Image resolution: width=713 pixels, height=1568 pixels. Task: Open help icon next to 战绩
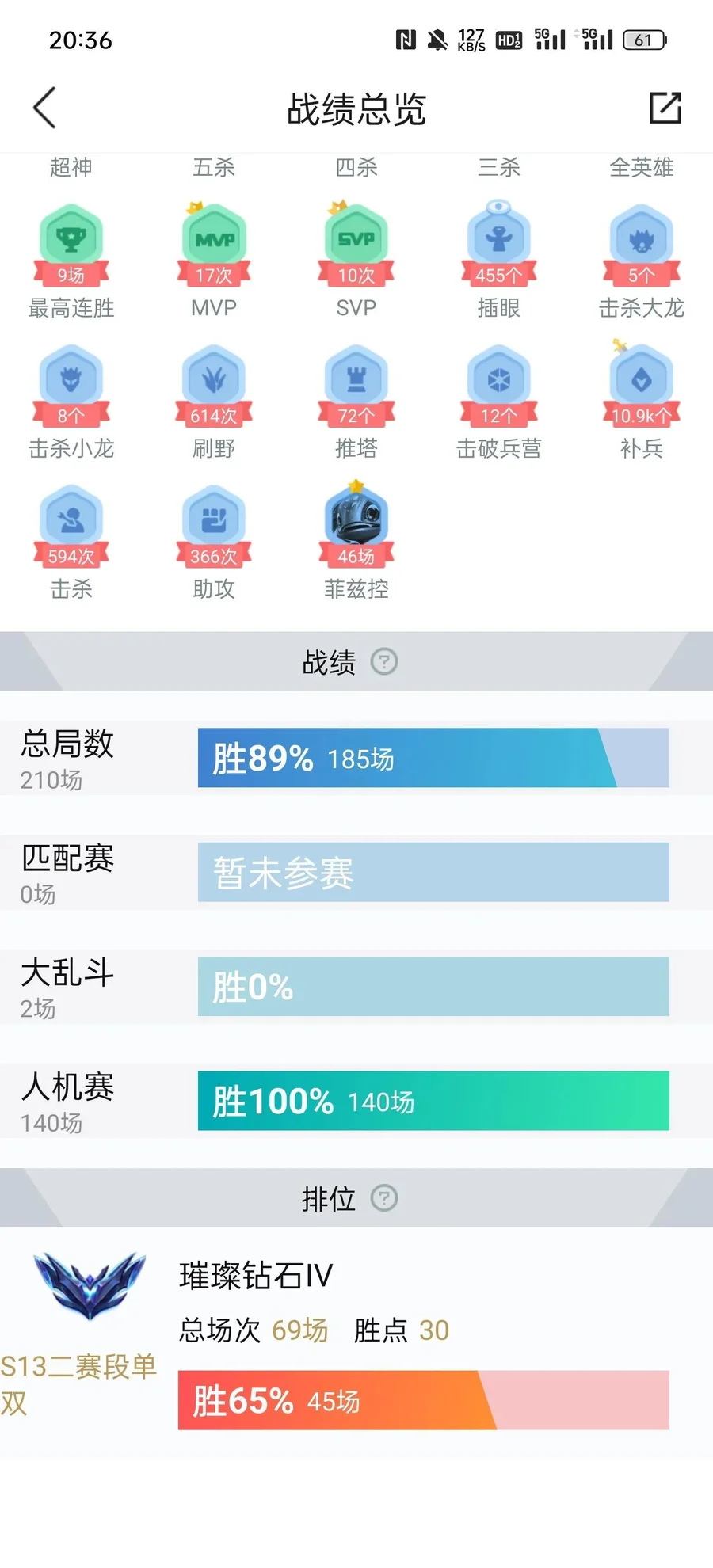click(384, 661)
